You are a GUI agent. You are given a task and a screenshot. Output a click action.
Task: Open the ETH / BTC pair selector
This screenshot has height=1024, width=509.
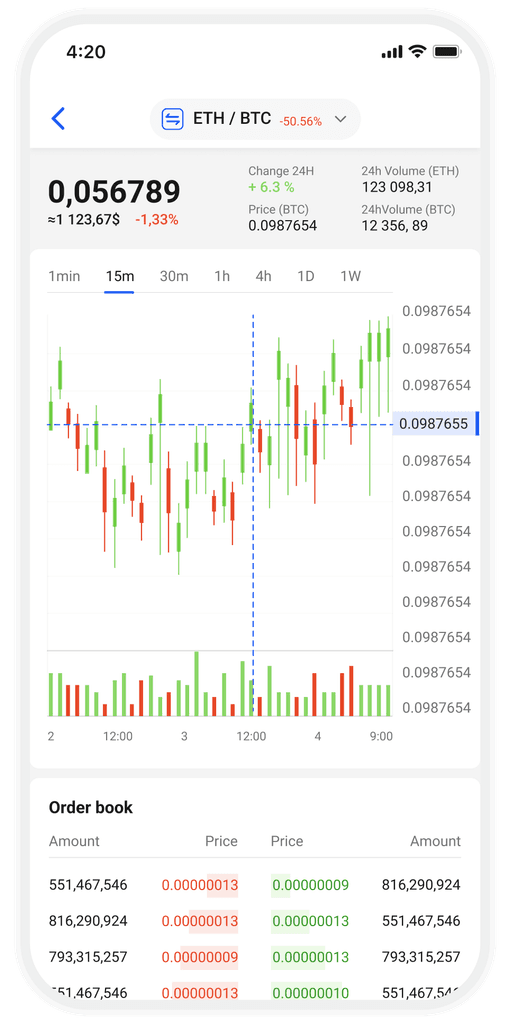(255, 120)
